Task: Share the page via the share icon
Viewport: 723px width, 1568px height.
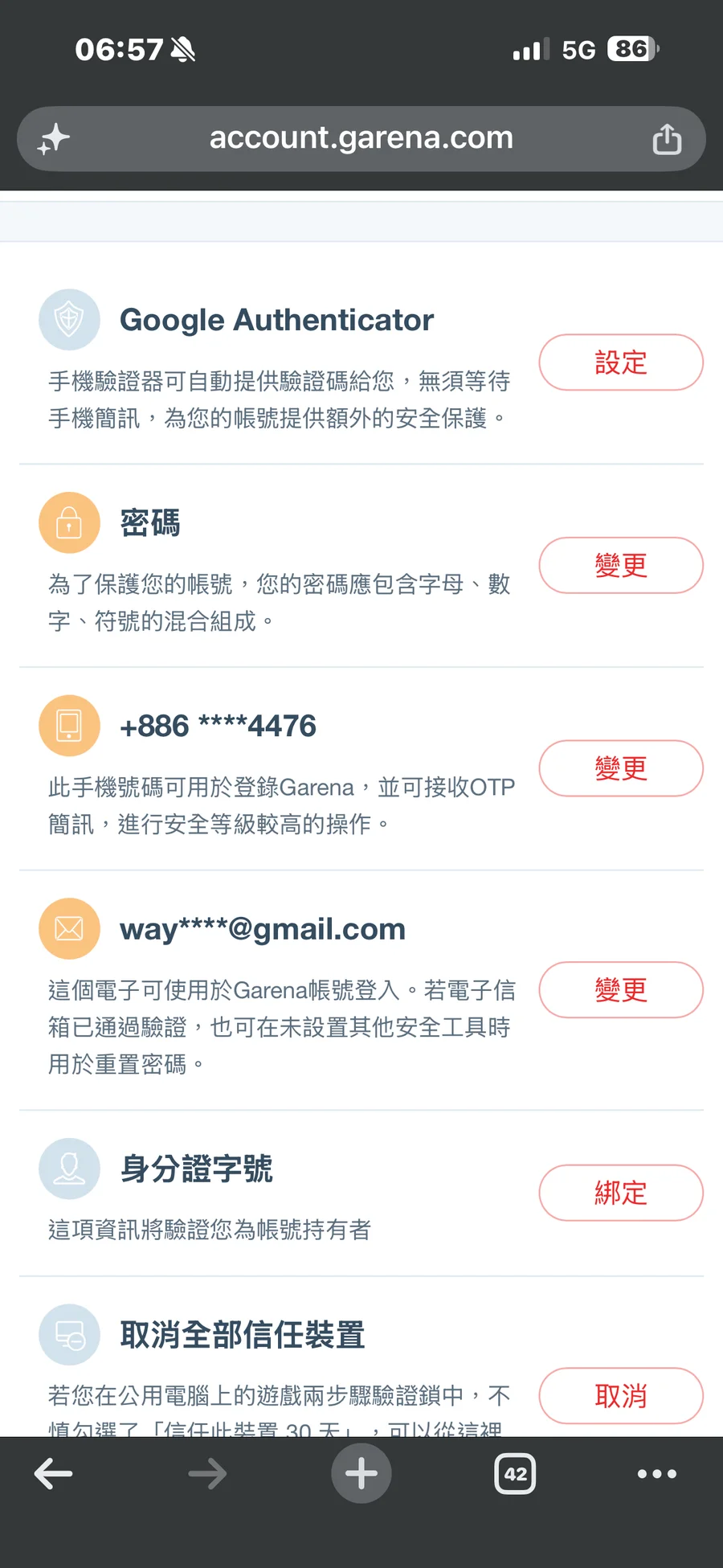Action: [x=667, y=138]
